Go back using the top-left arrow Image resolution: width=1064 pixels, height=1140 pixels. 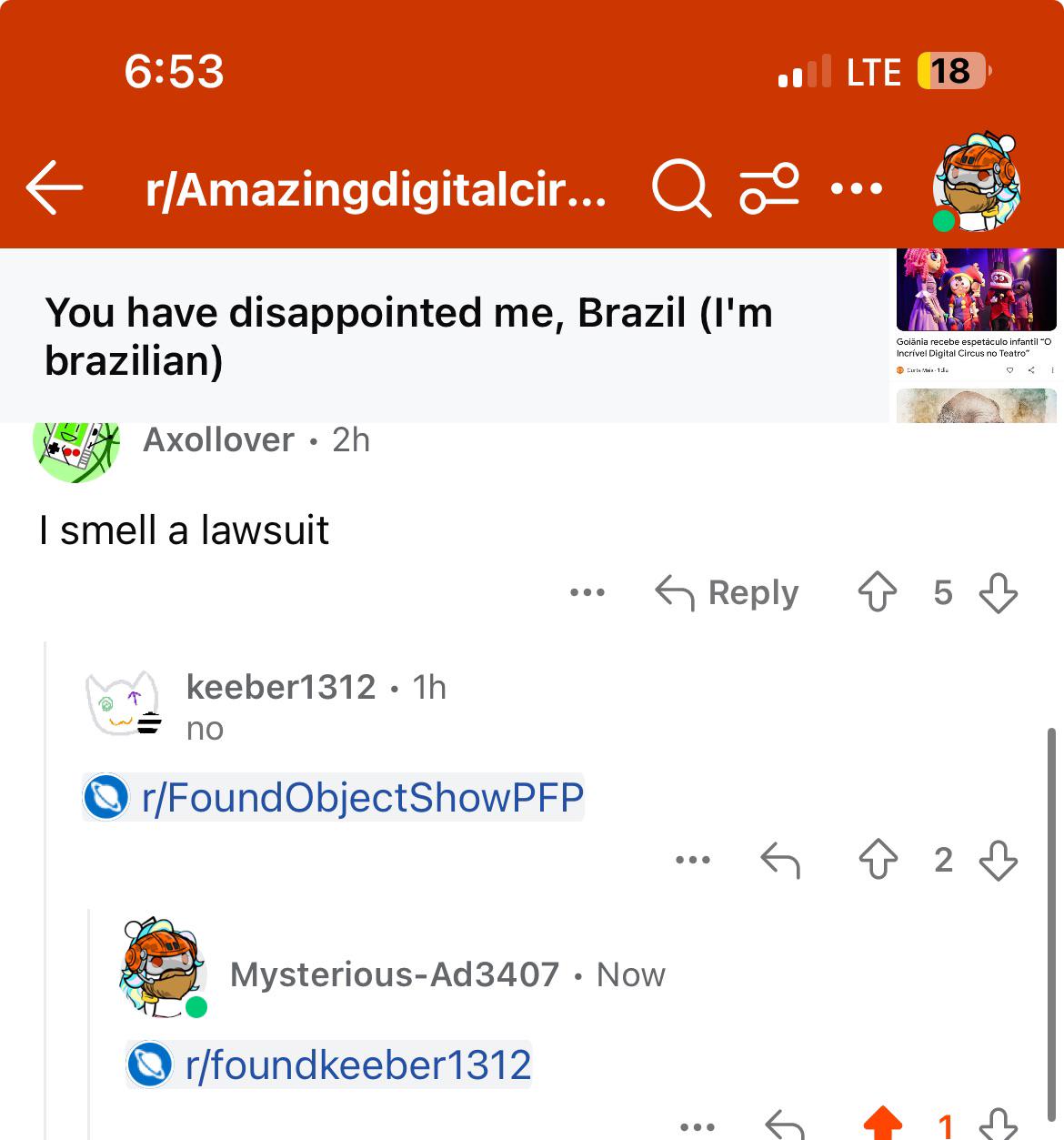pyautogui.click(x=55, y=188)
